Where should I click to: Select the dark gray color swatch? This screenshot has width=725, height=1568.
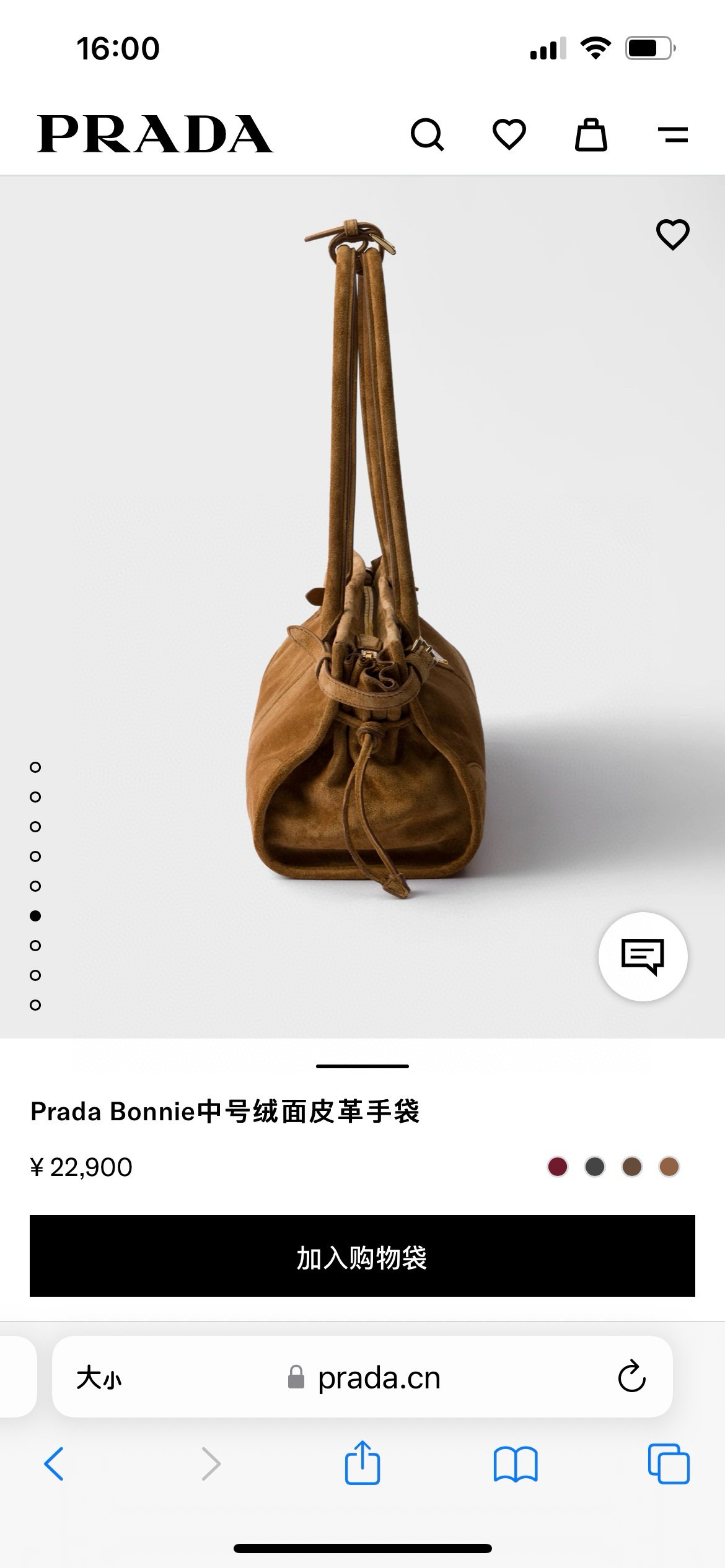pos(595,1167)
